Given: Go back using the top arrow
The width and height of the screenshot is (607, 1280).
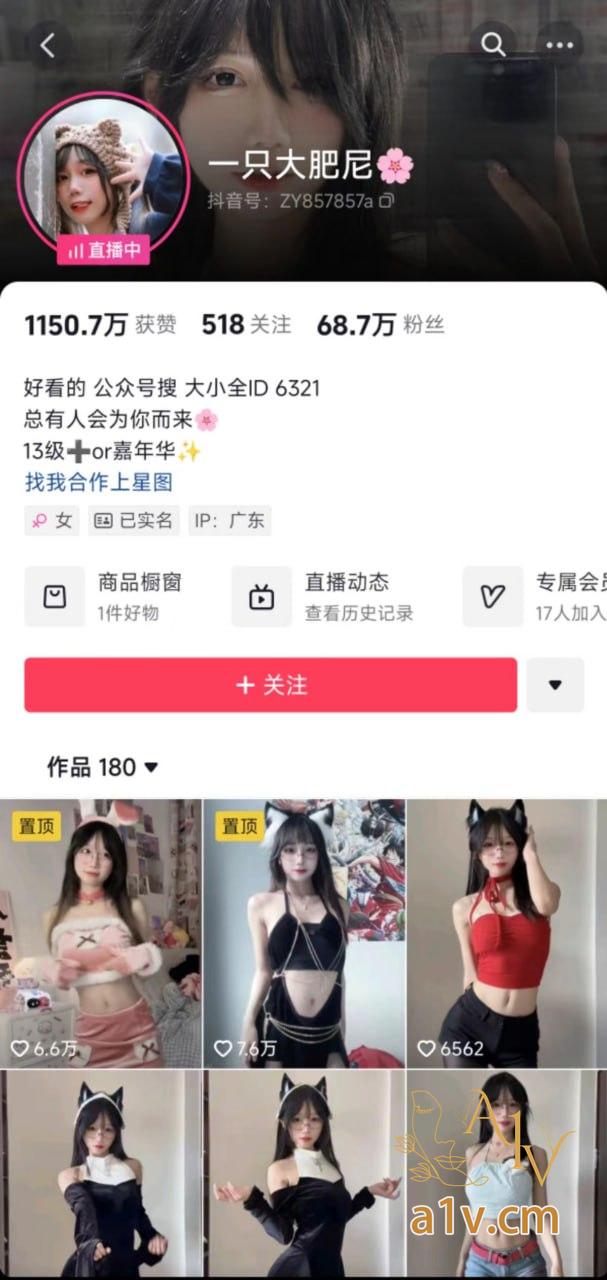Looking at the screenshot, I should click(x=48, y=45).
